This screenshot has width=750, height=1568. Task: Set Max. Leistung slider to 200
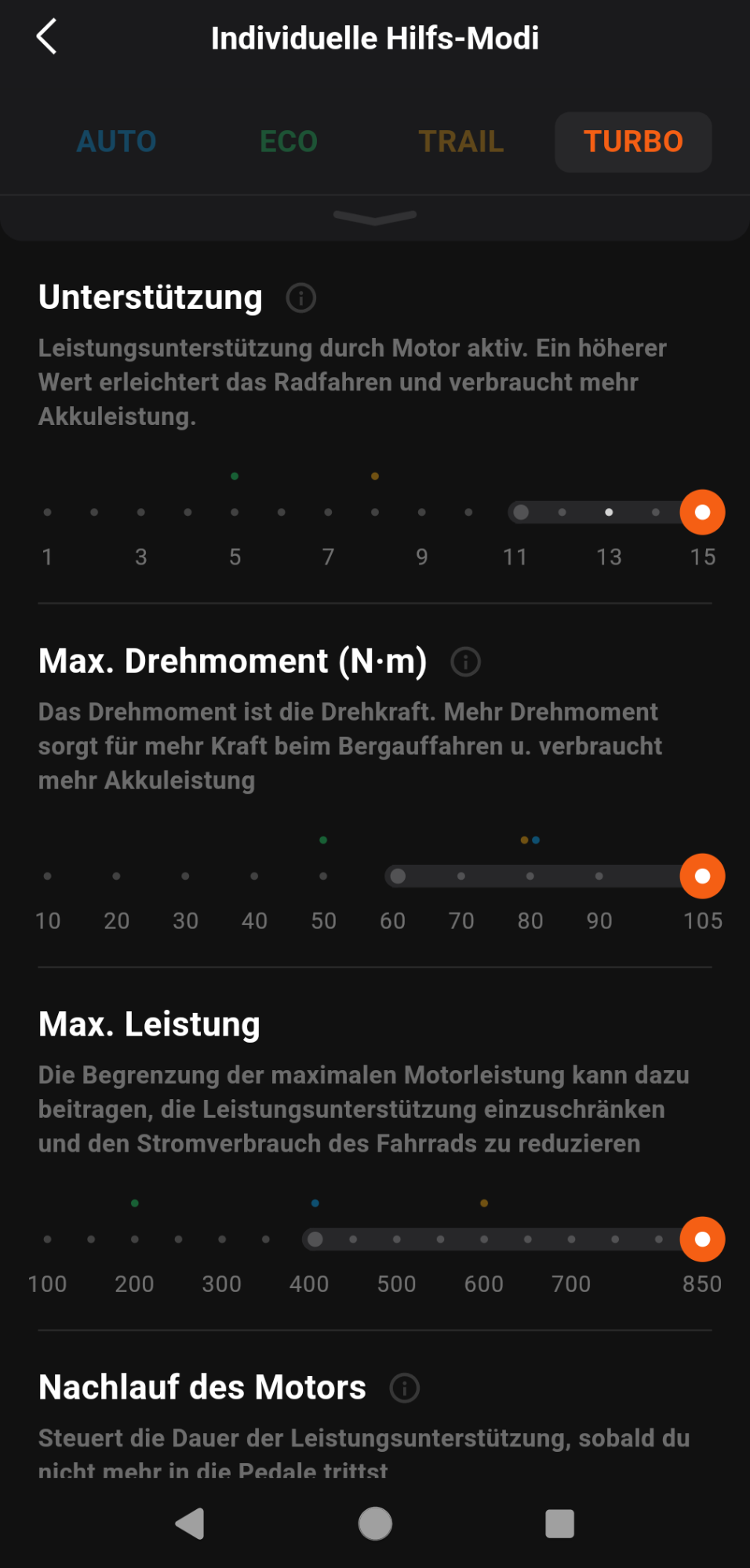[135, 1240]
